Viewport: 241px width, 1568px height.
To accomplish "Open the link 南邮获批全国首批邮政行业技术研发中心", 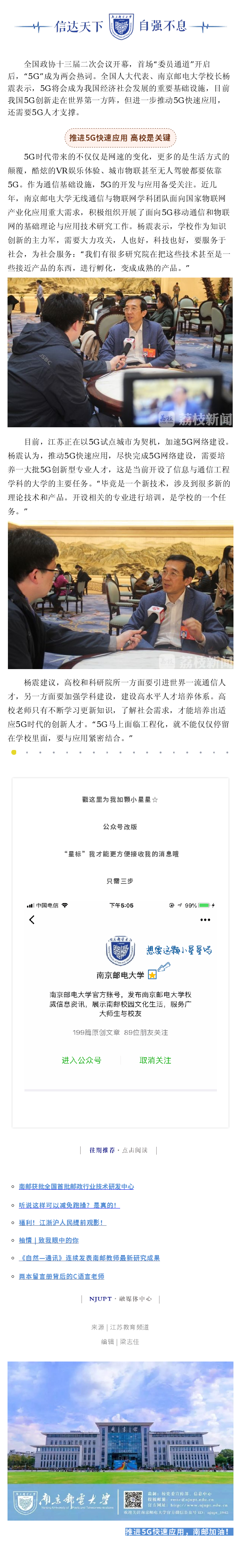I will tap(76, 1186).
